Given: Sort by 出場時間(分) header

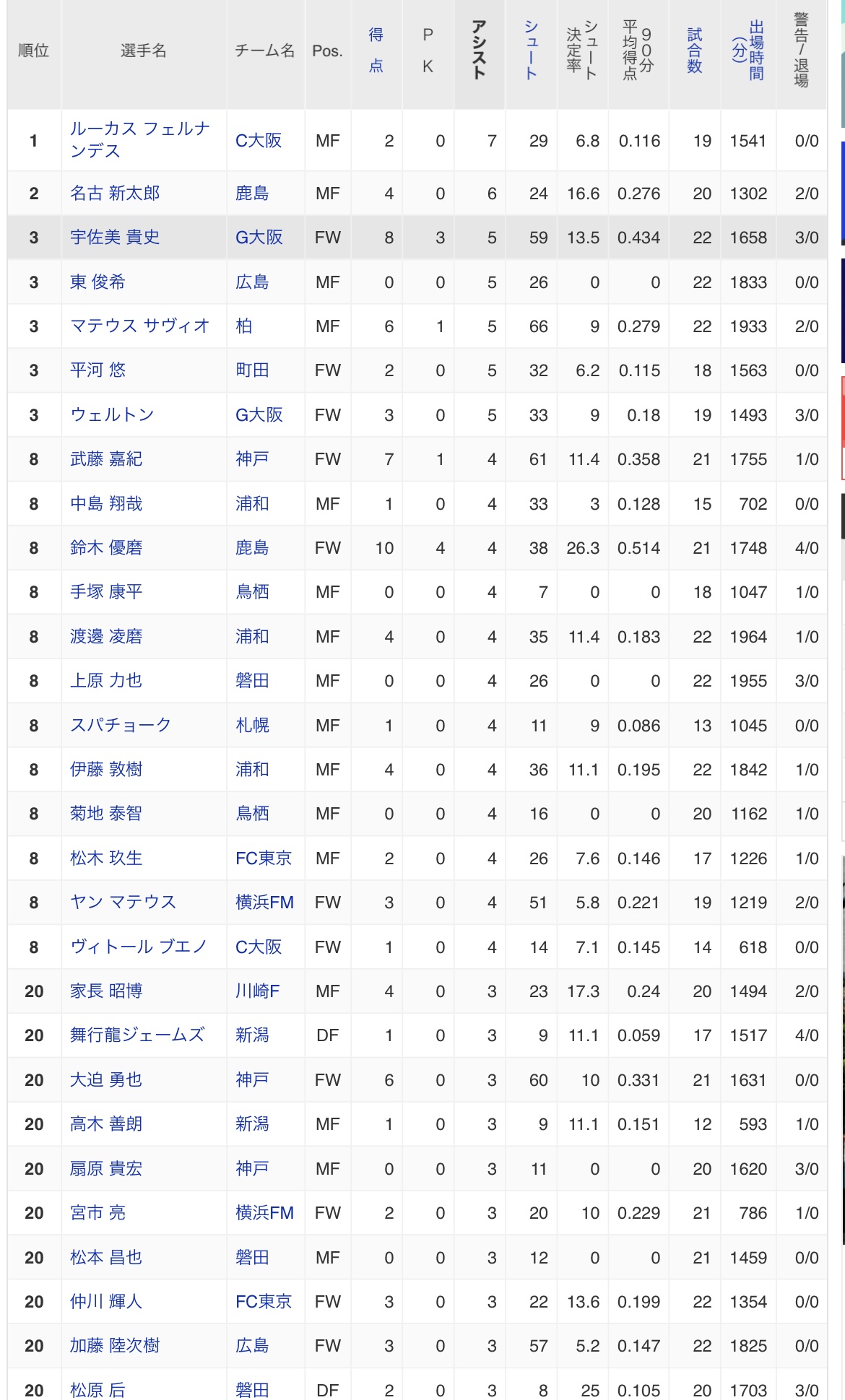Looking at the screenshot, I should coord(748,50).
